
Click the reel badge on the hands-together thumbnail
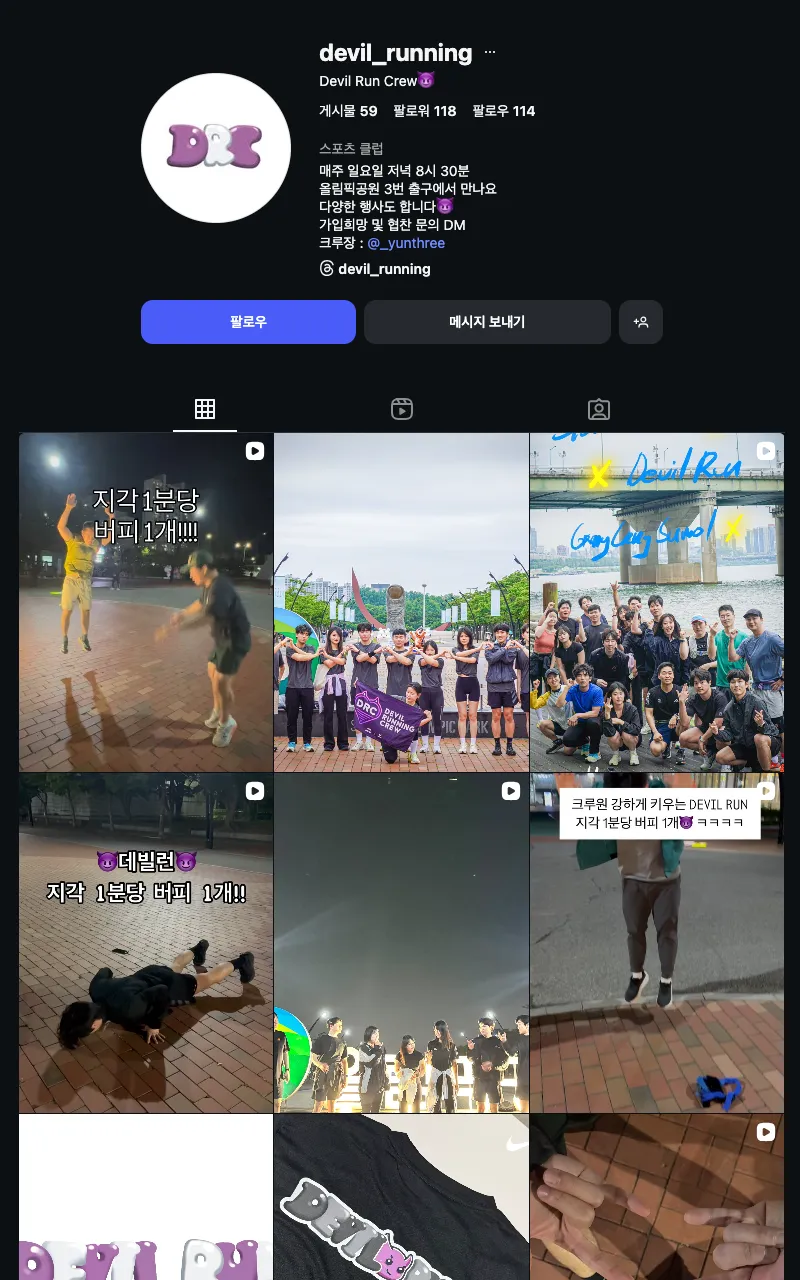pos(767,1131)
